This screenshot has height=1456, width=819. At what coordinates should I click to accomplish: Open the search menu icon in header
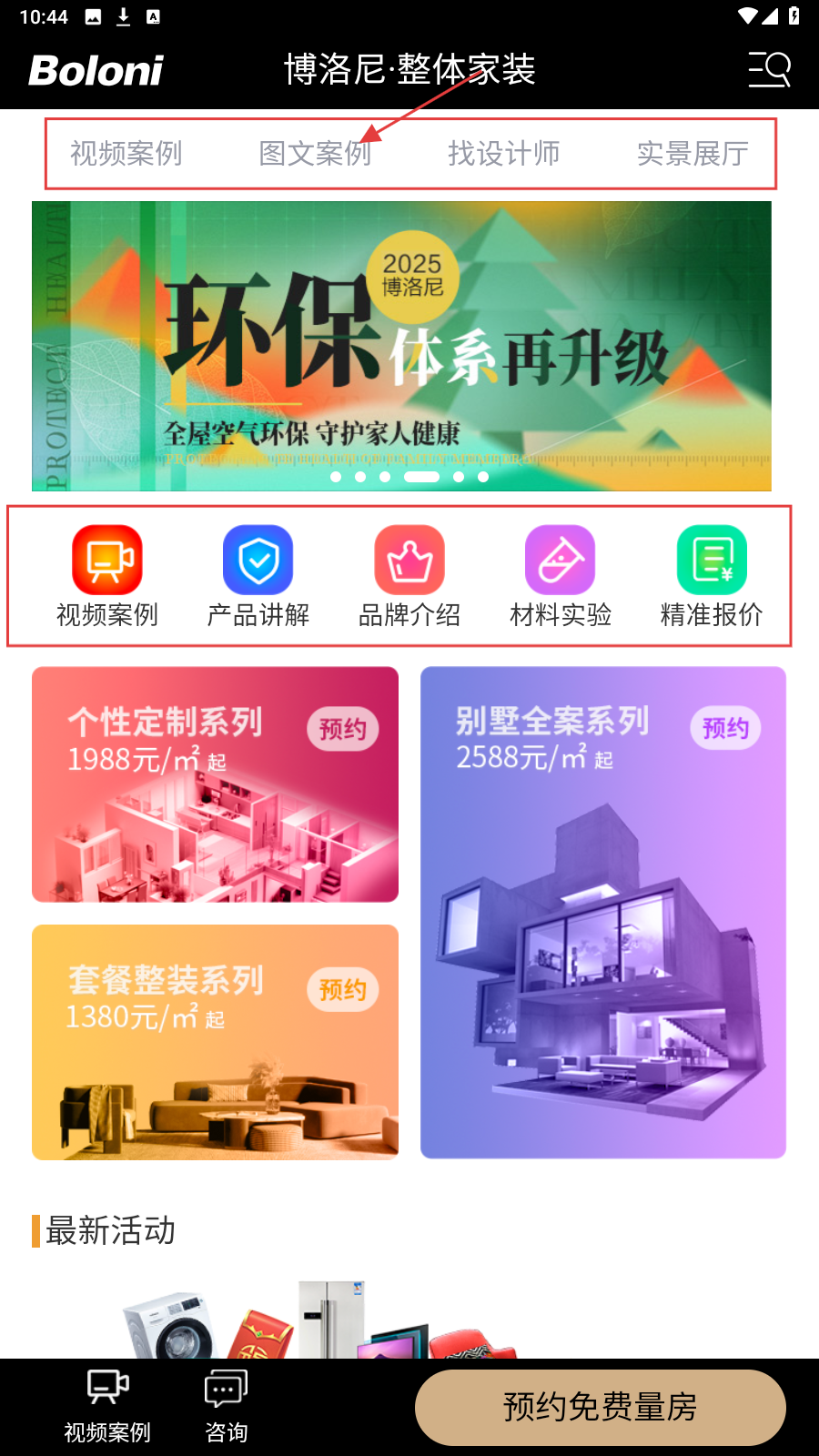[x=769, y=69]
